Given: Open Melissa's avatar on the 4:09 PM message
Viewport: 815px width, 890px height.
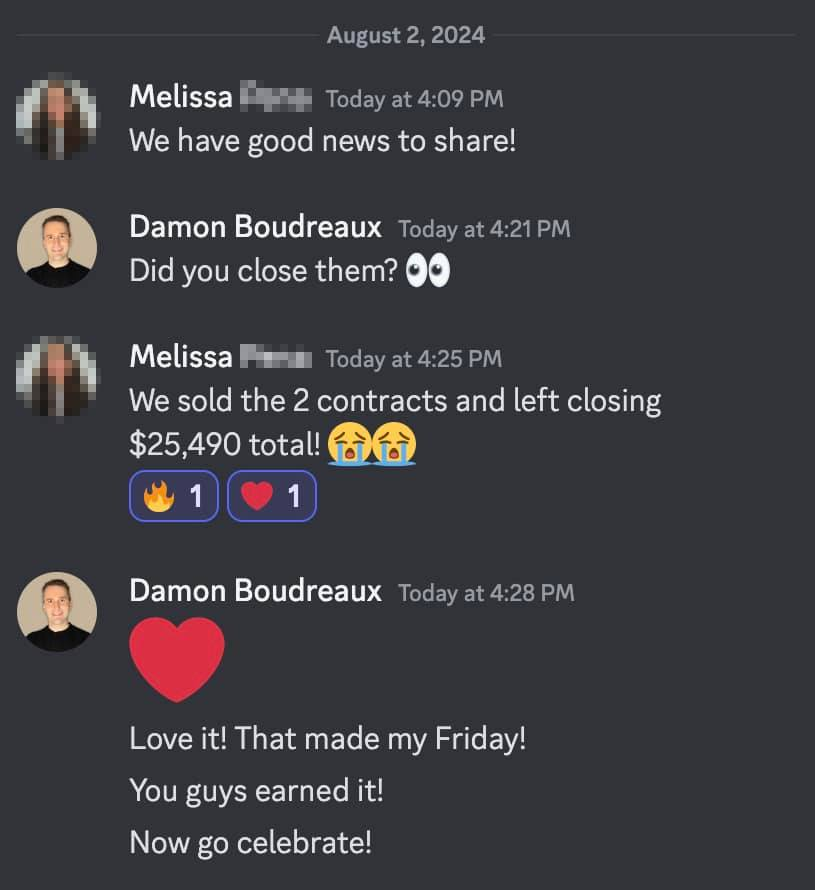Looking at the screenshot, I should (x=58, y=118).
